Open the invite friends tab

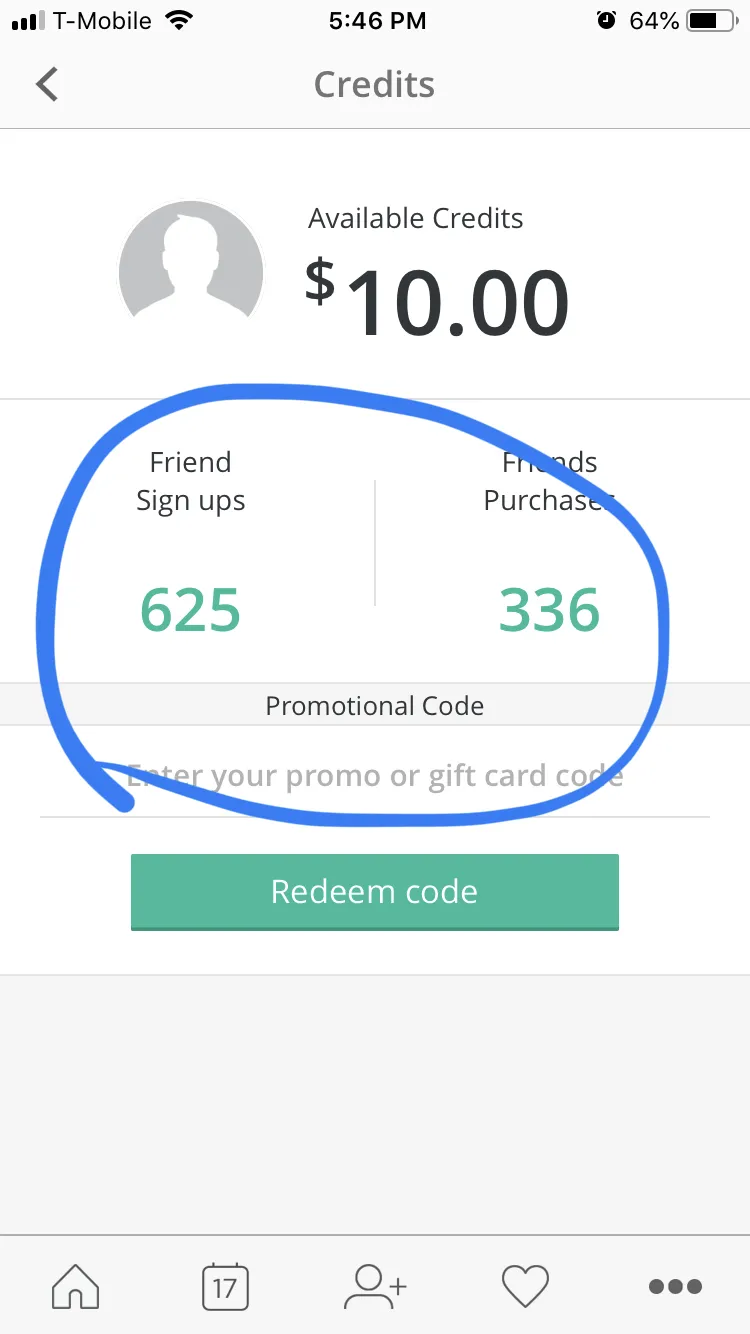[x=375, y=1285]
